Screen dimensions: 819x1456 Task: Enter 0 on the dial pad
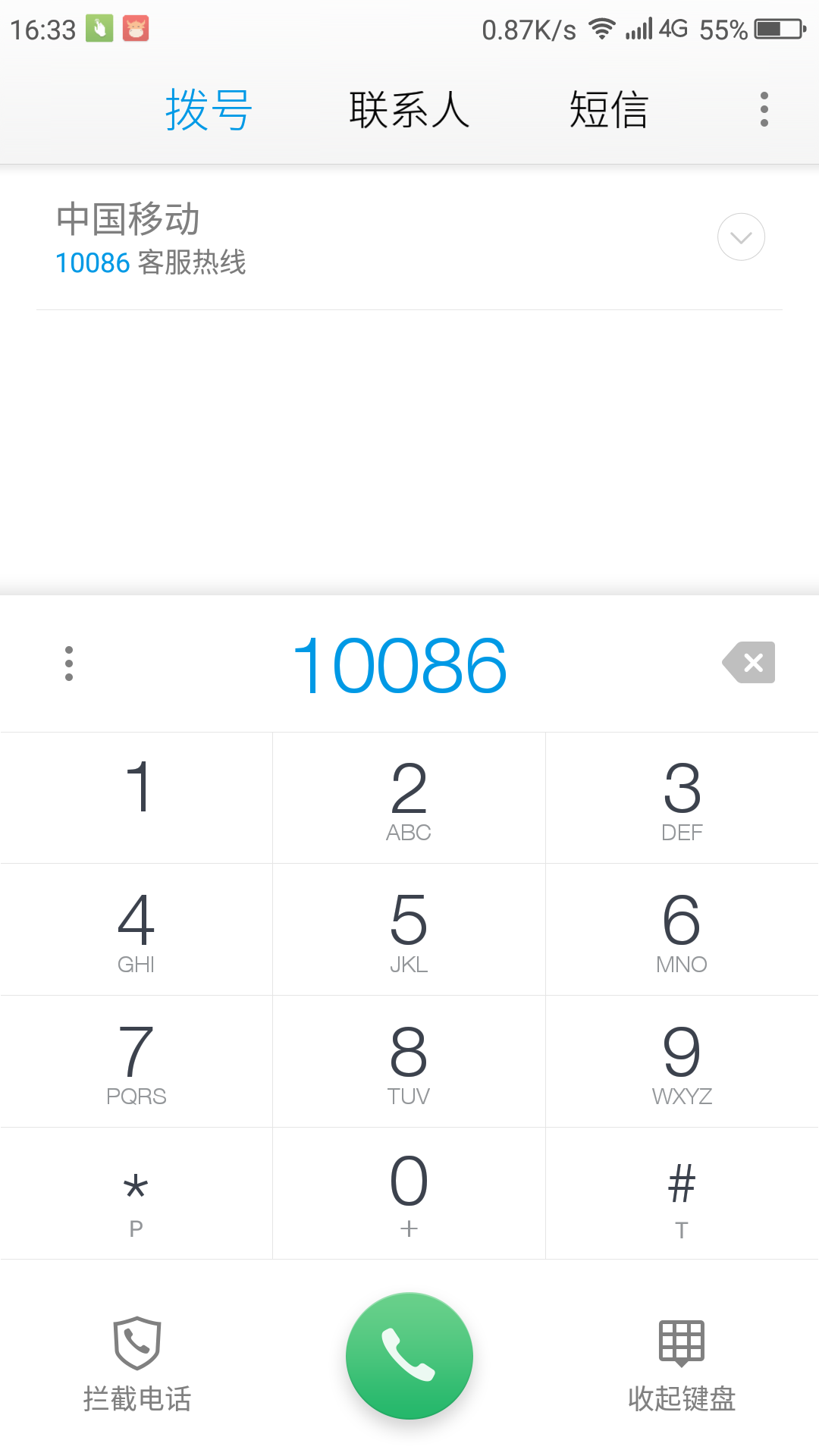click(x=409, y=1194)
